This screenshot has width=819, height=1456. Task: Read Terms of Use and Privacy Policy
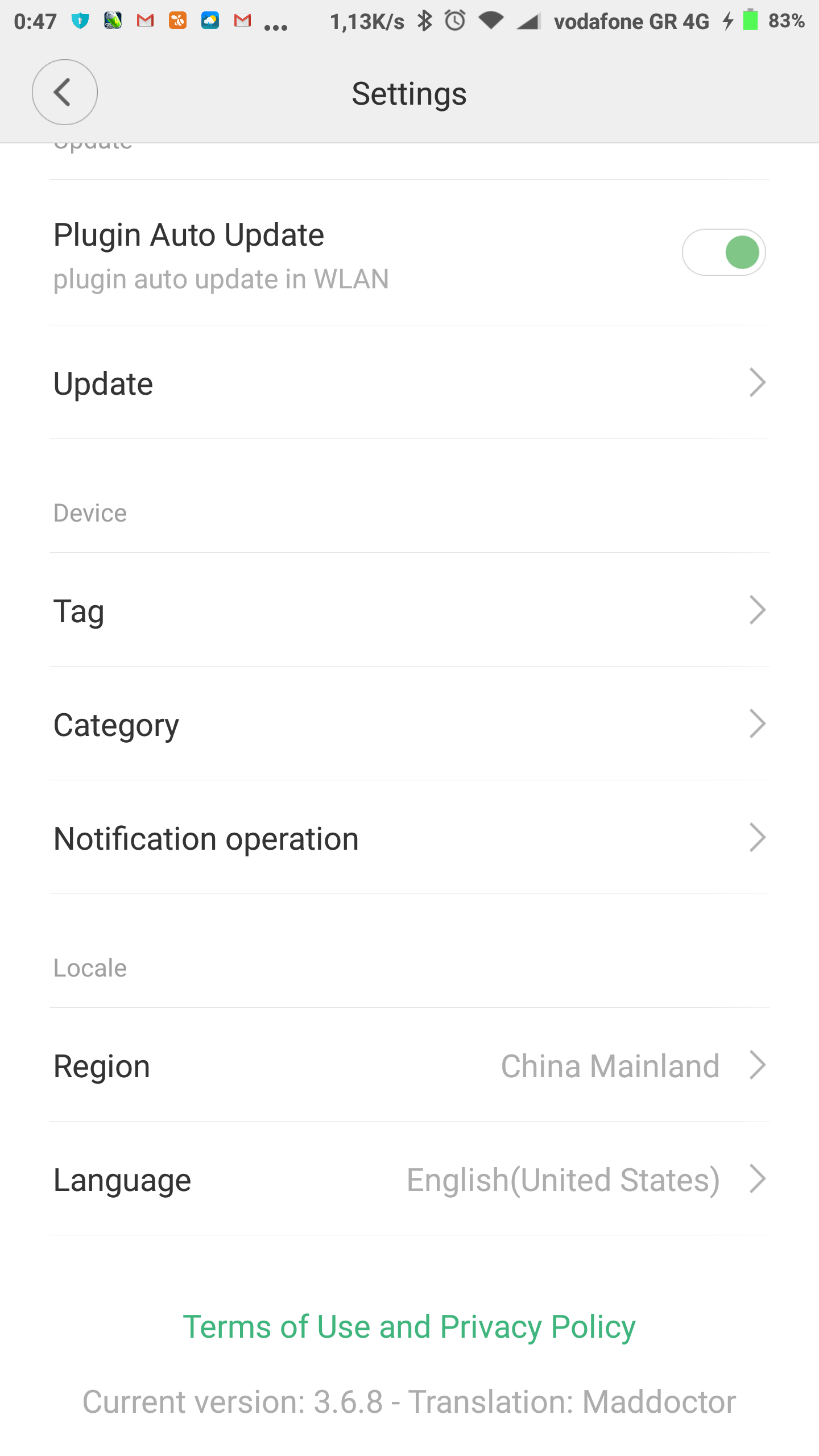(x=409, y=1327)
